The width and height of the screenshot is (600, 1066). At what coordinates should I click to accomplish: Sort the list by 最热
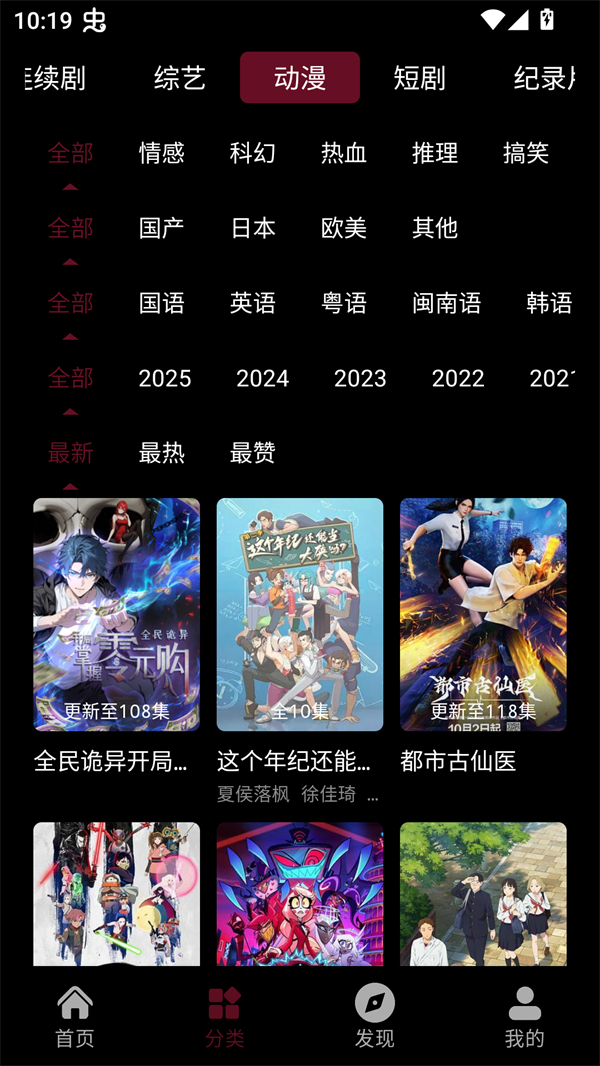click(162, 453)
